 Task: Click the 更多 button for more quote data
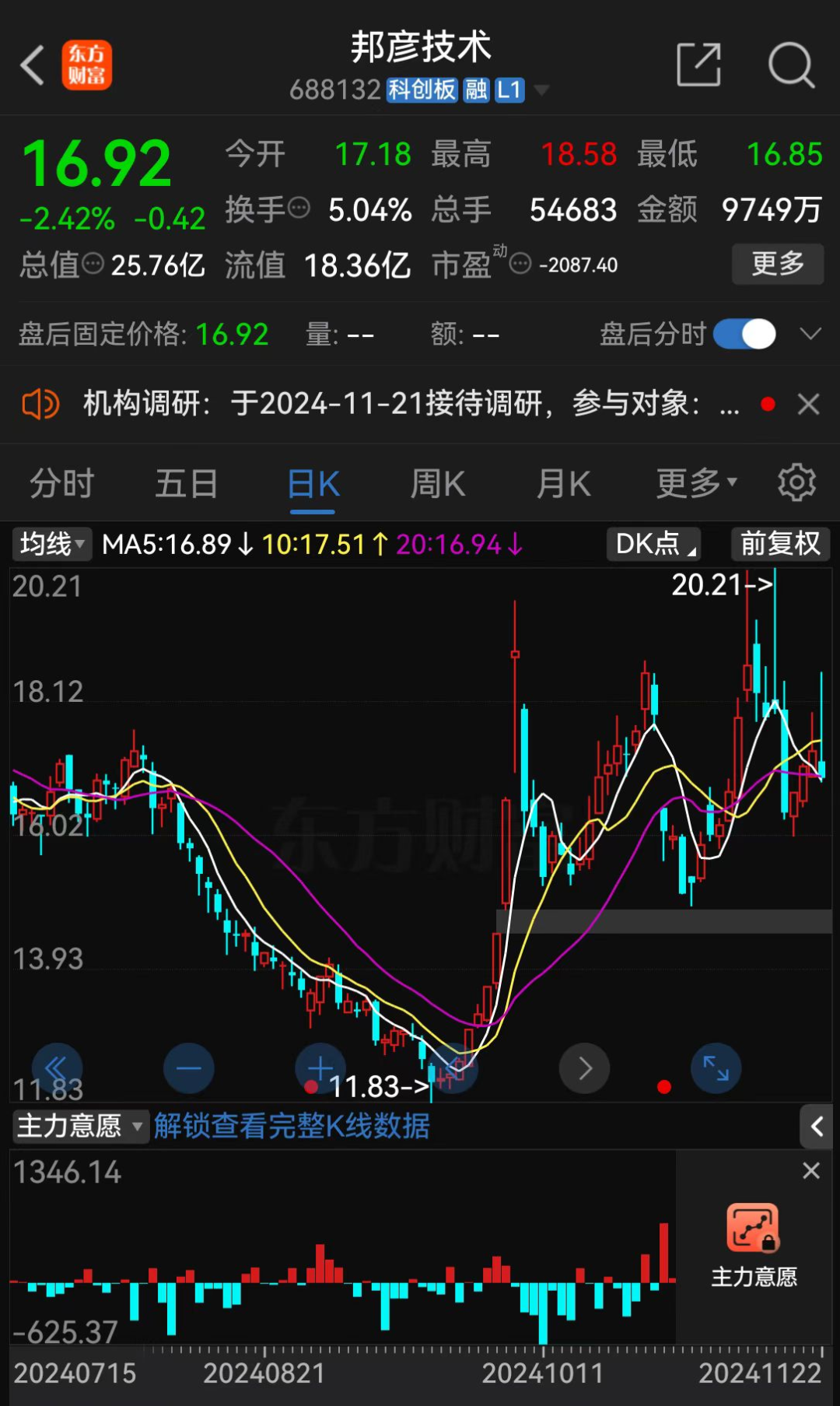pos(777,265)
